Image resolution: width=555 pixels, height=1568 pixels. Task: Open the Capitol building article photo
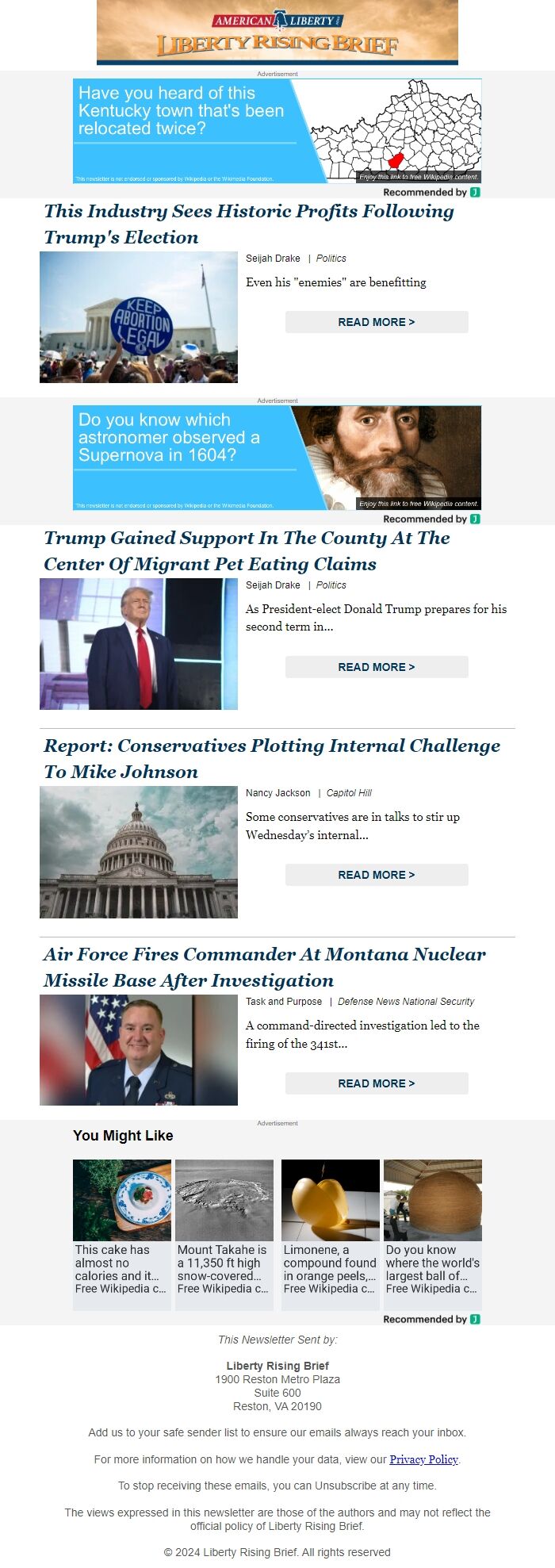pyautogui.click(x=139, y=852)
